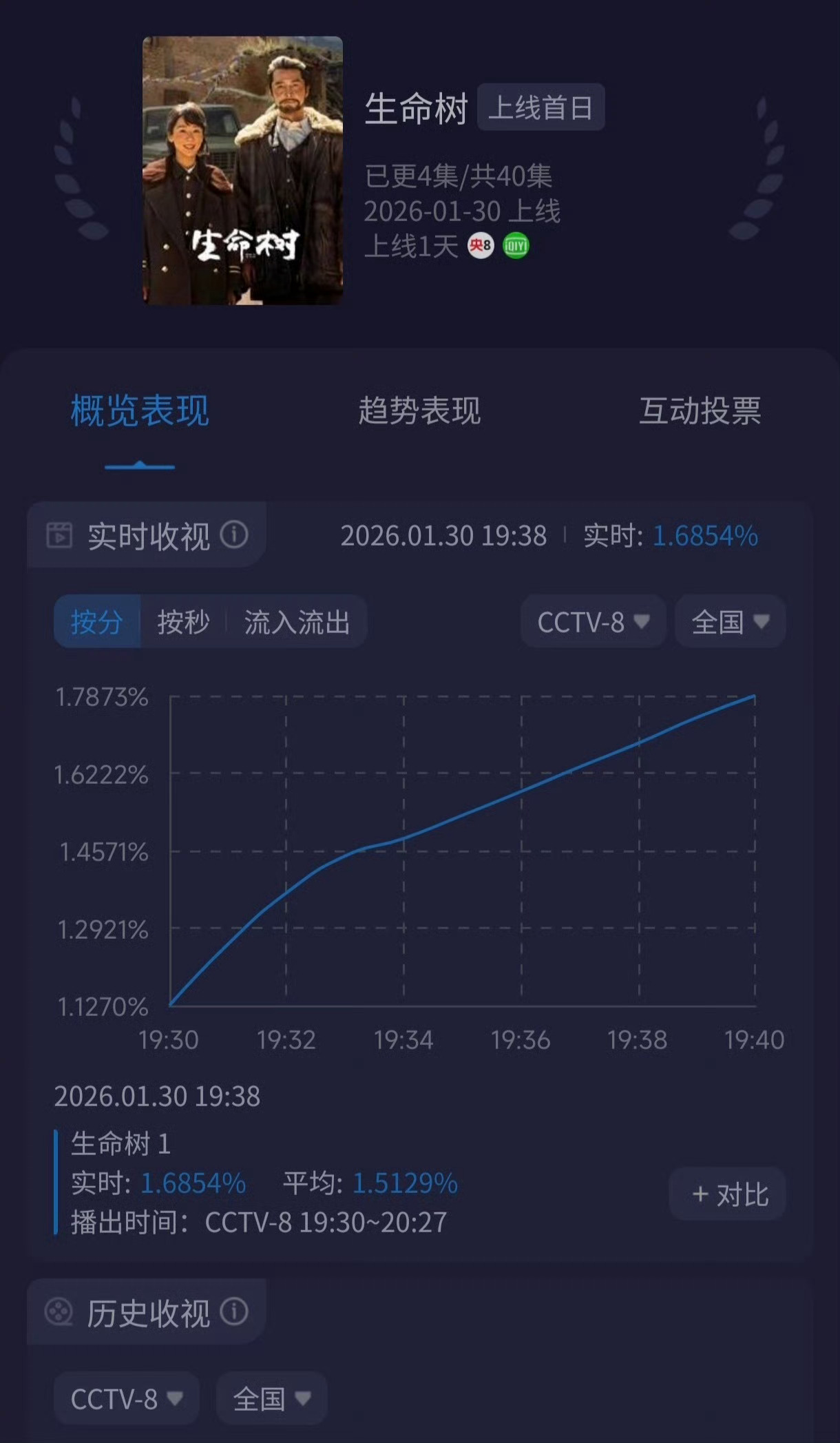Open the CCTV-8 dropdown under 历史收视
Screen dimensions: 840x1443
coord(125,1399)
